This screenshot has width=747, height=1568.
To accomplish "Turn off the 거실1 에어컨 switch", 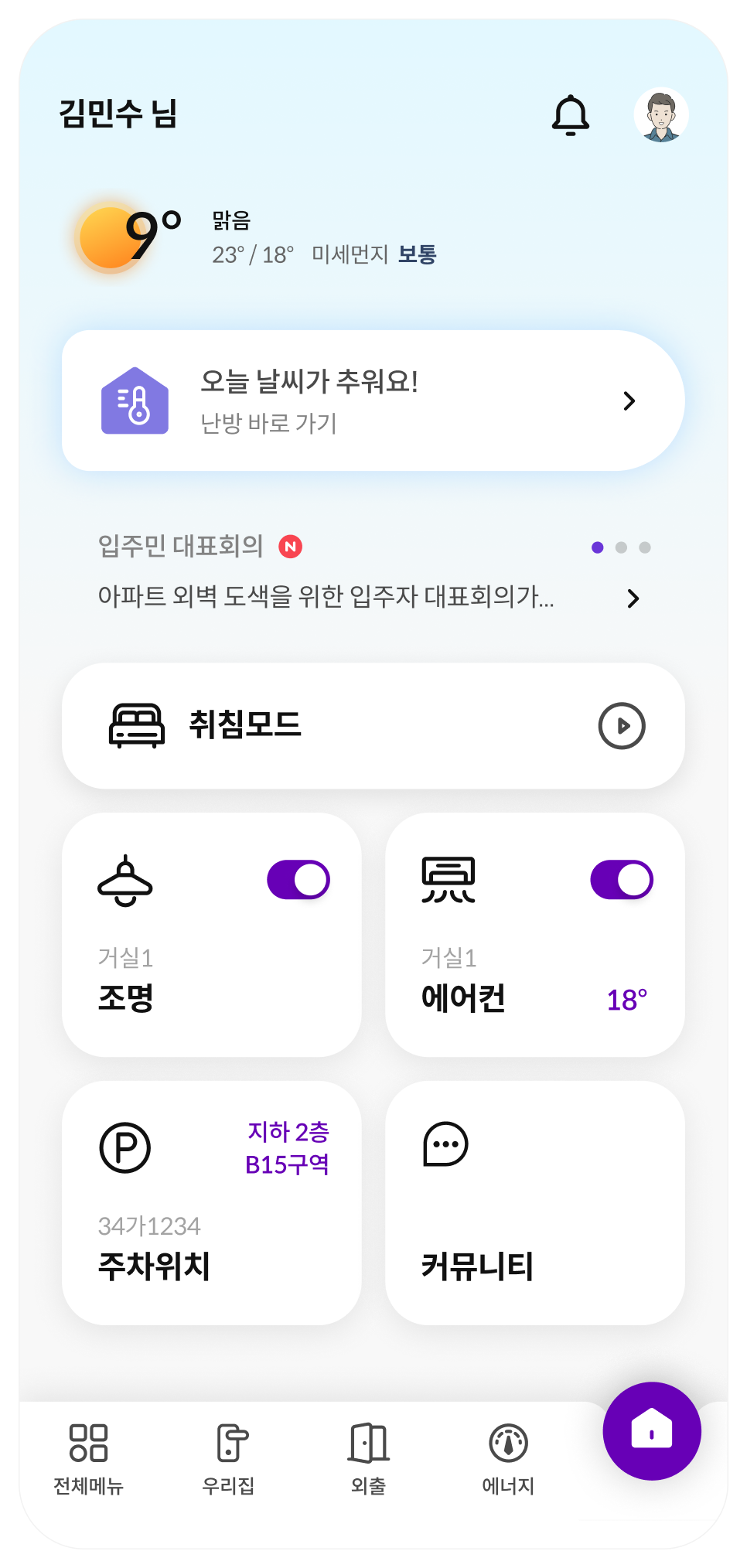I will (622, 880).
